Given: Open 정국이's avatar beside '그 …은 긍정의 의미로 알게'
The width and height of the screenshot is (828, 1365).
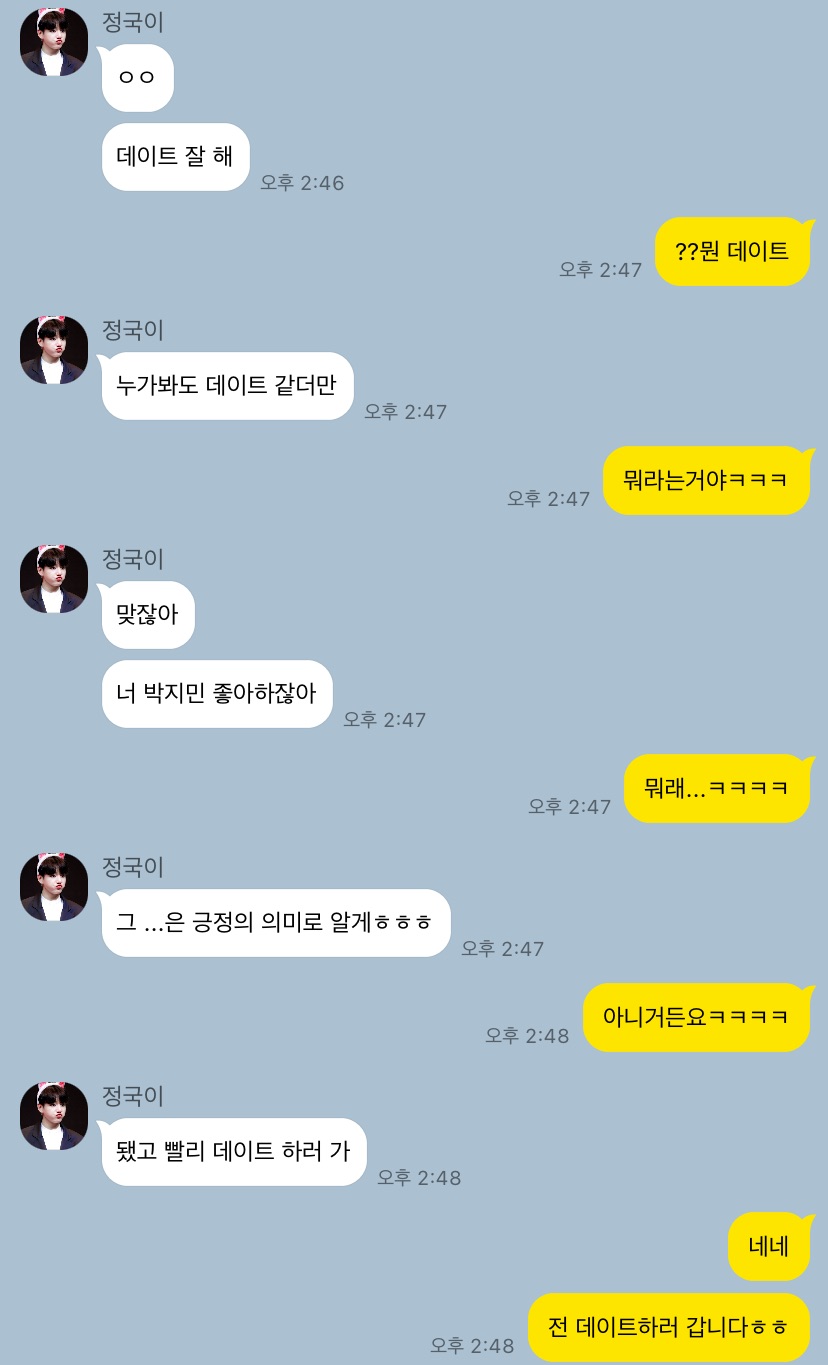Looking at the screenshot, I should [x=54, y=887].
